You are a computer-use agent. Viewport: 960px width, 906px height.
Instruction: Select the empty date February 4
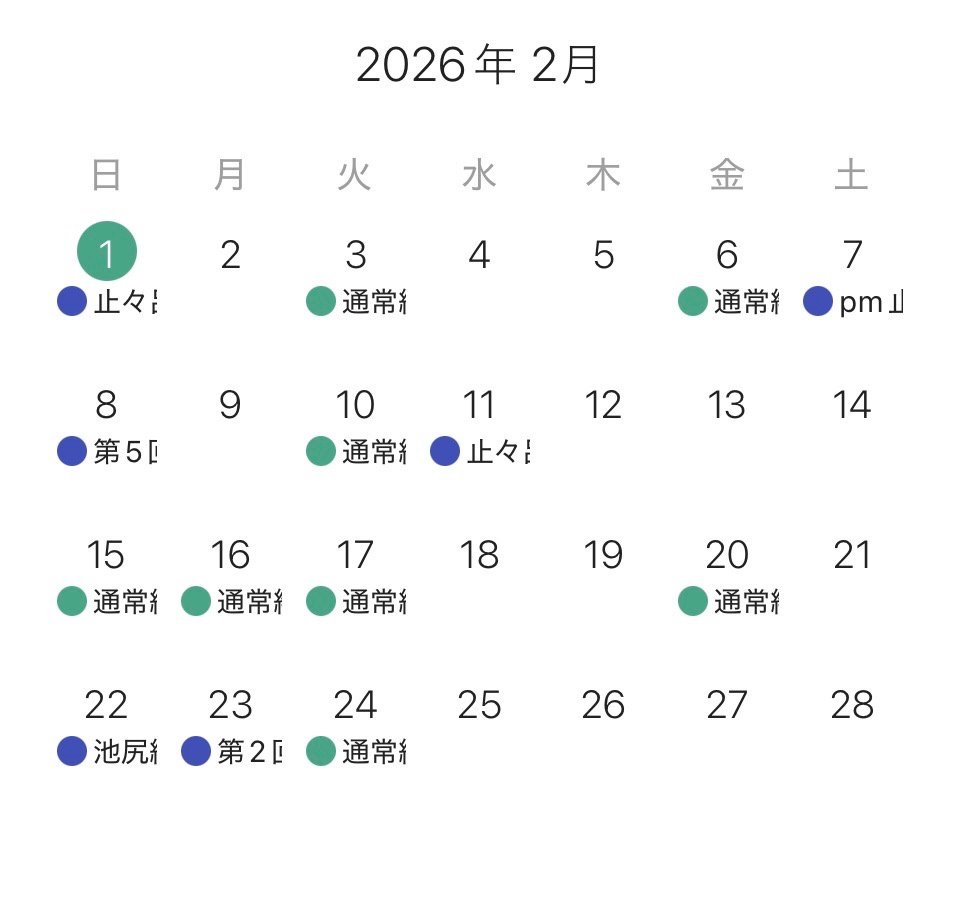pos(479,256)
